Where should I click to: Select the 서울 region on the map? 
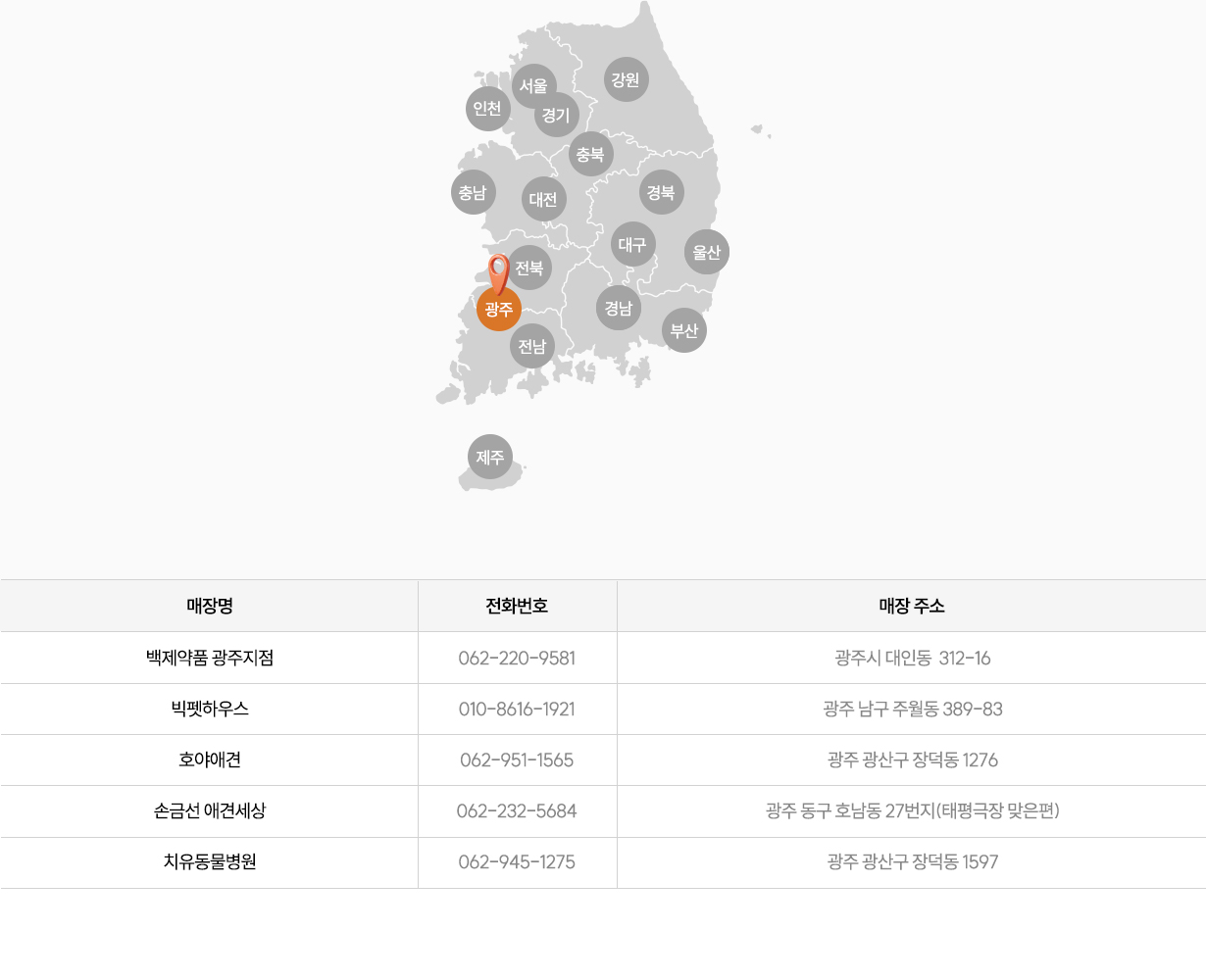pyautogui.click(x=533, y=85)
